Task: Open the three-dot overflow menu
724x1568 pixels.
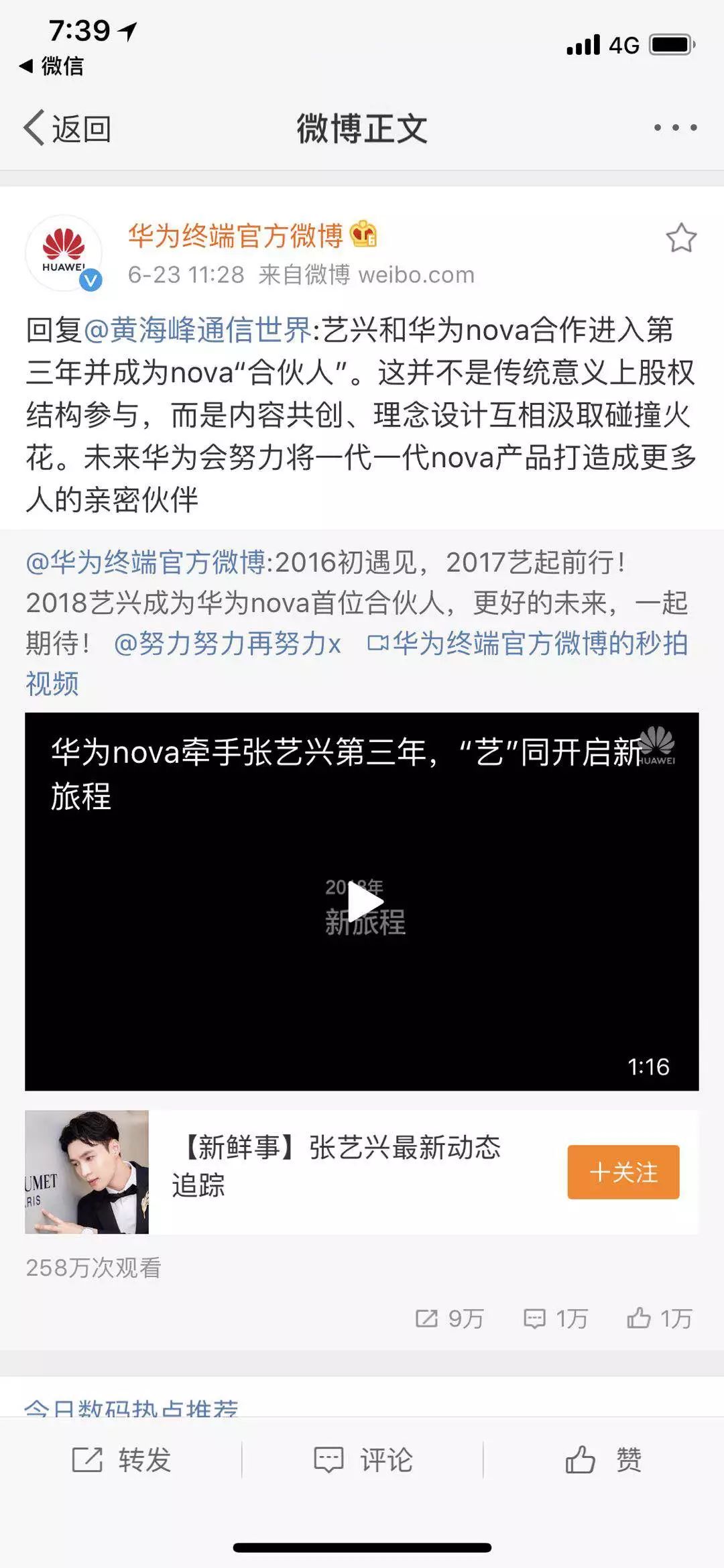Action: click(x=676, y=127)
